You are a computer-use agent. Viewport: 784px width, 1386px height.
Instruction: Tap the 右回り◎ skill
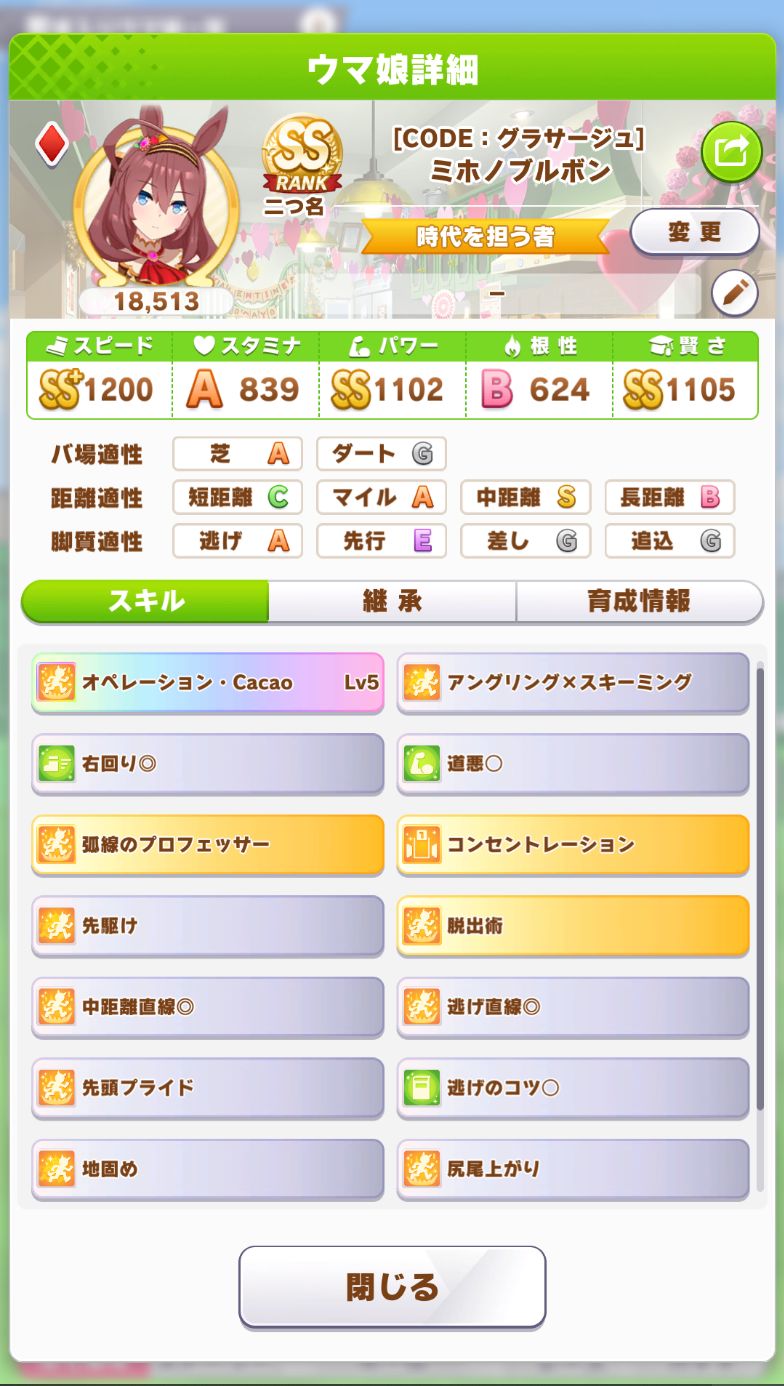tap(208, 764)
